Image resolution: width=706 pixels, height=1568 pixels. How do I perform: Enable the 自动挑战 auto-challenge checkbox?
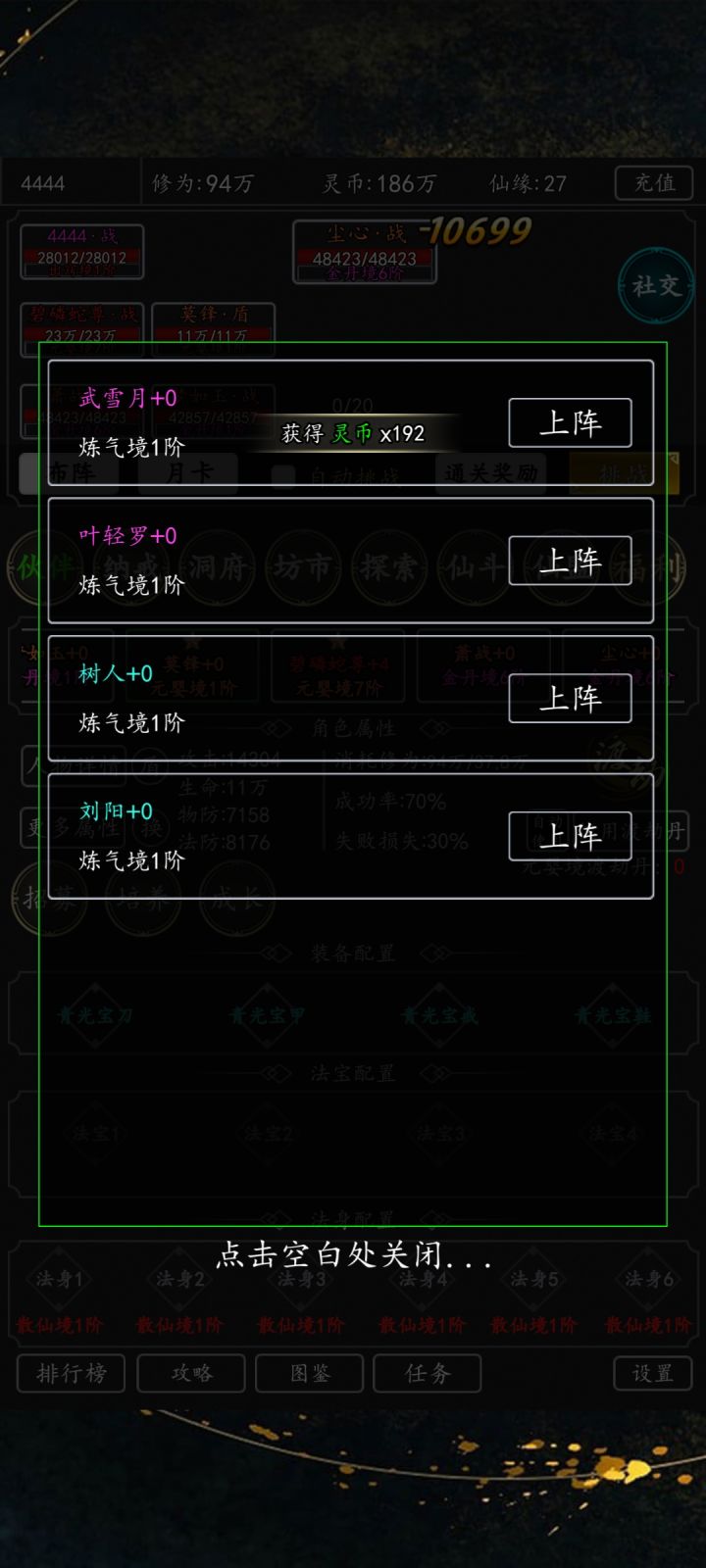coord(284,473)
